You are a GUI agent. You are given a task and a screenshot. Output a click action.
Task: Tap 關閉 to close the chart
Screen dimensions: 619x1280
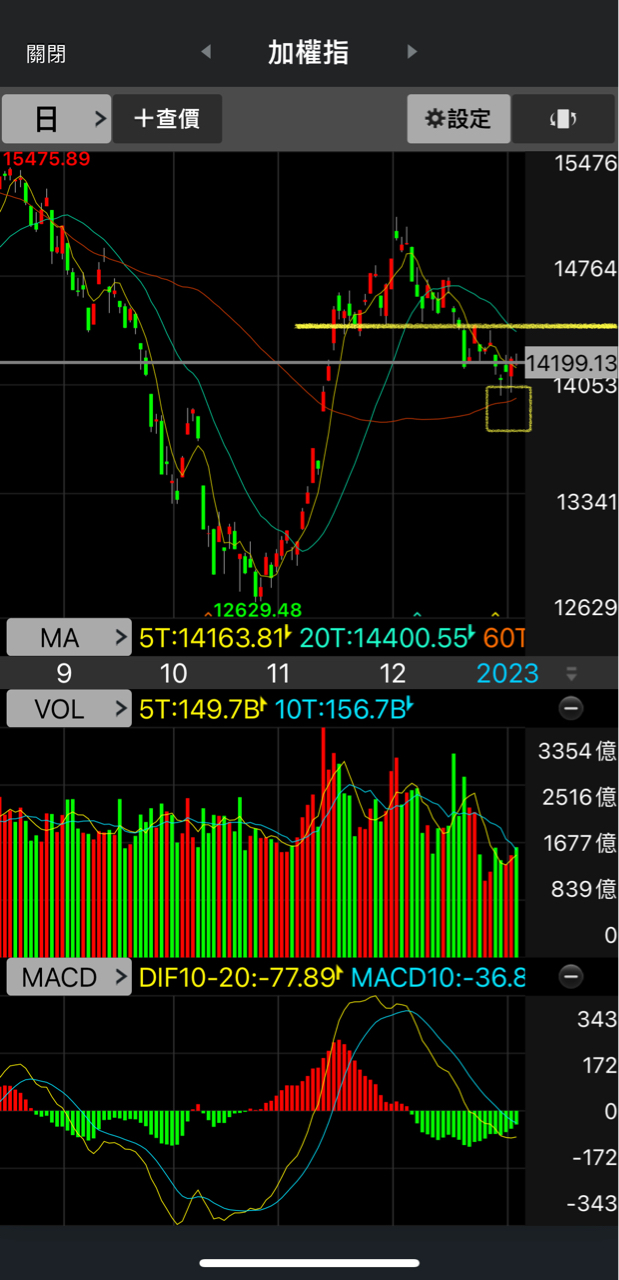coord(46,54)
